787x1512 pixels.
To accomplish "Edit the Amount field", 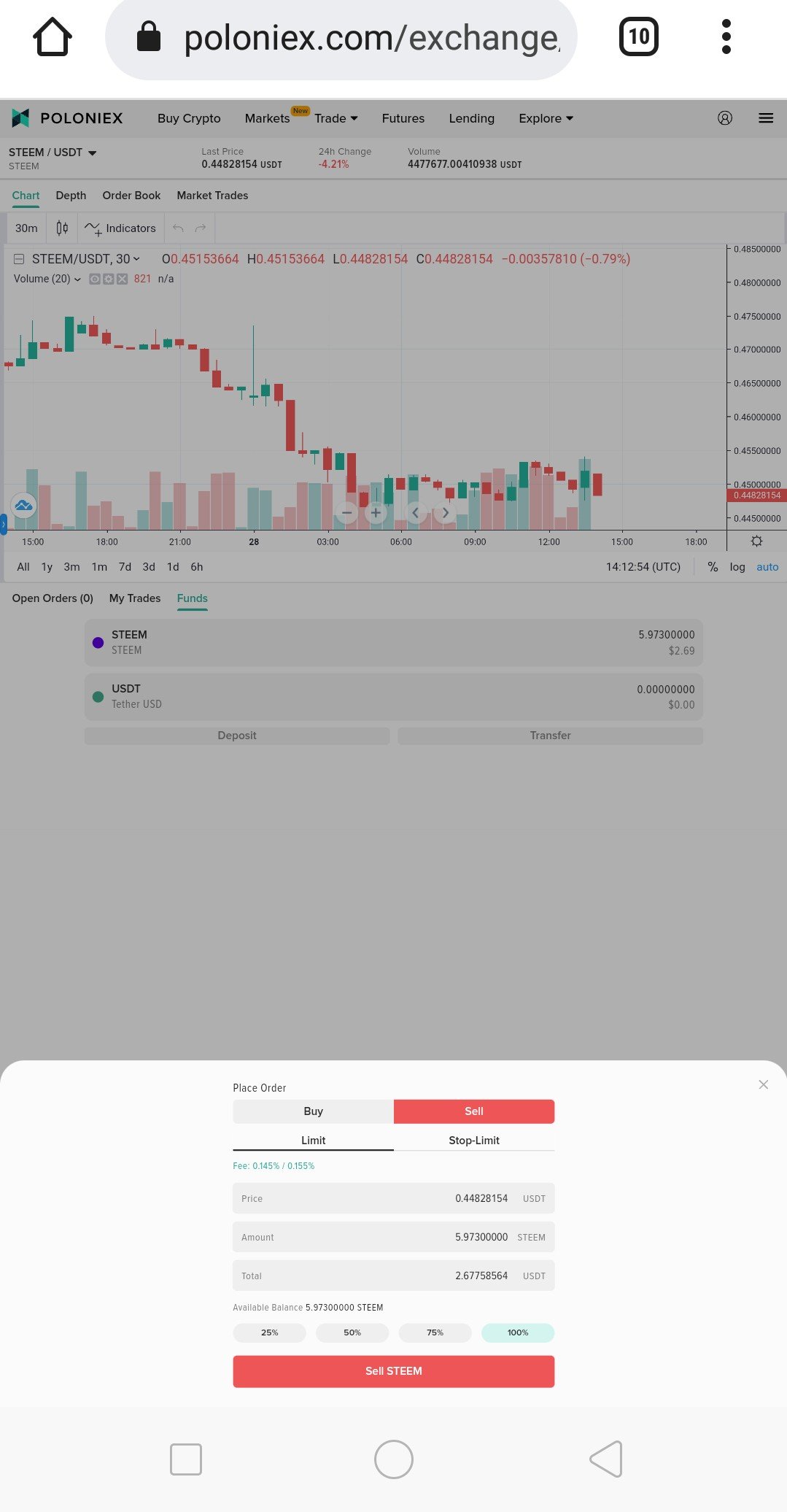I will (394, 1237).
